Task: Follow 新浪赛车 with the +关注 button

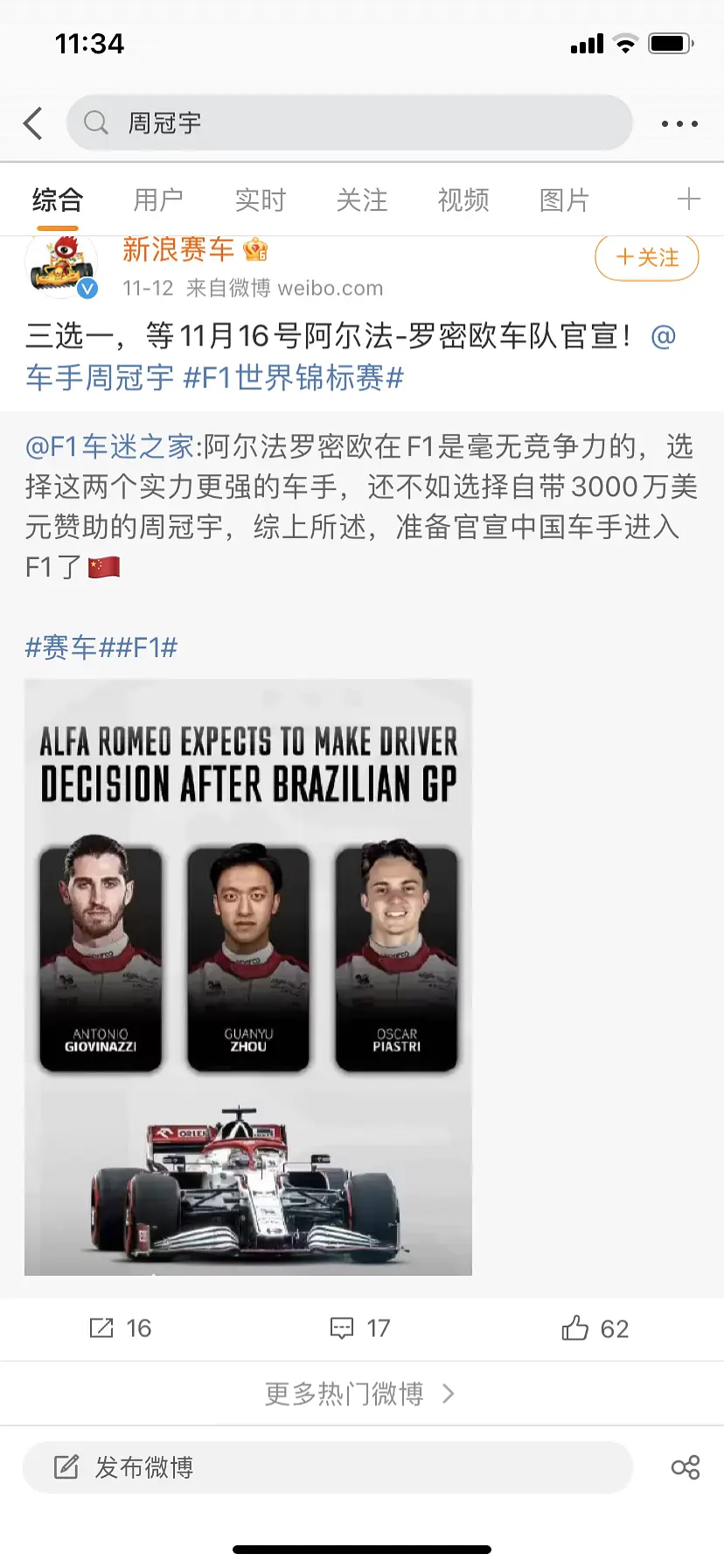Action: point(646,257)
